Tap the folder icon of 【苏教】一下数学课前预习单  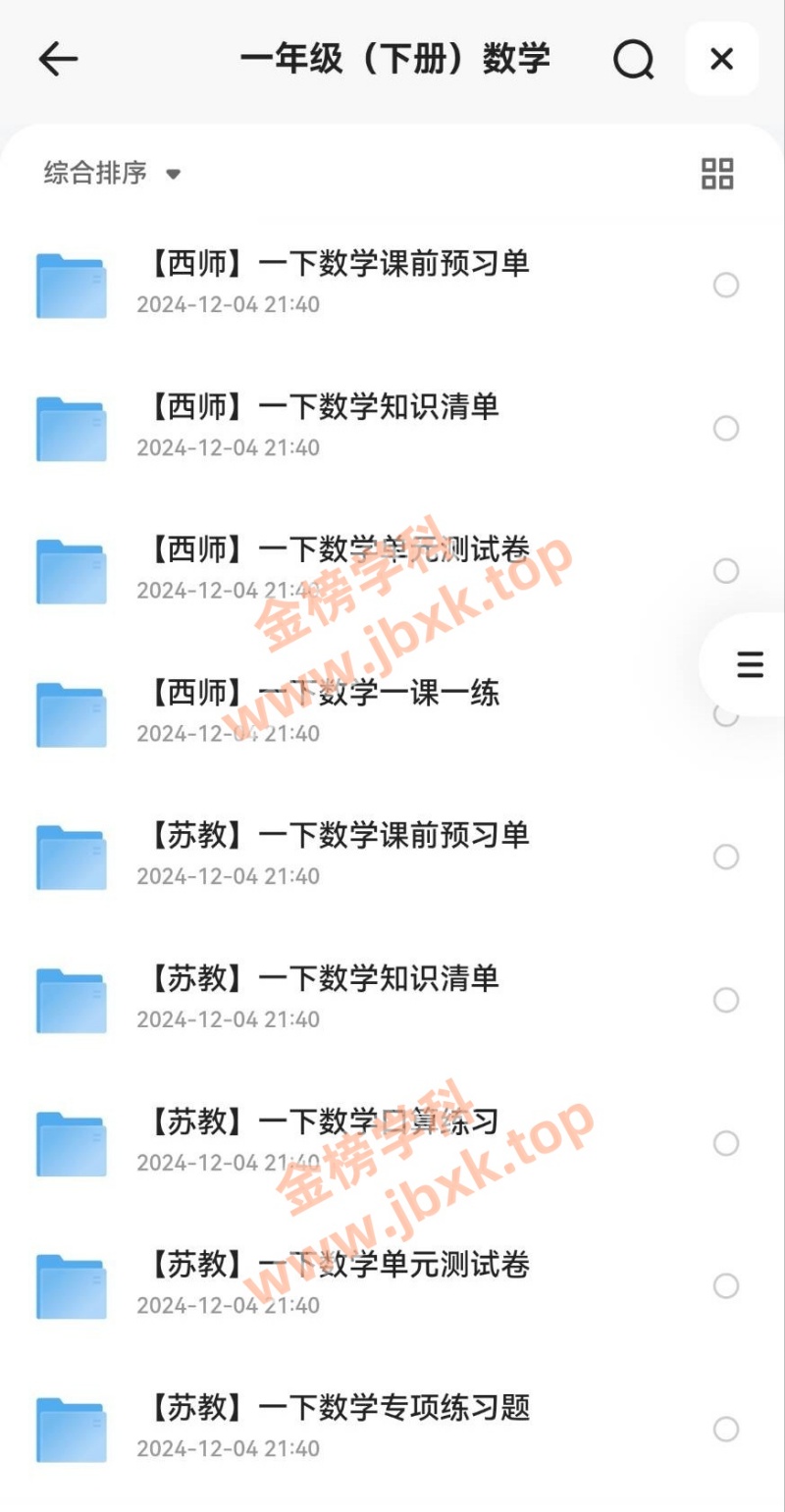tap(71, 856)
